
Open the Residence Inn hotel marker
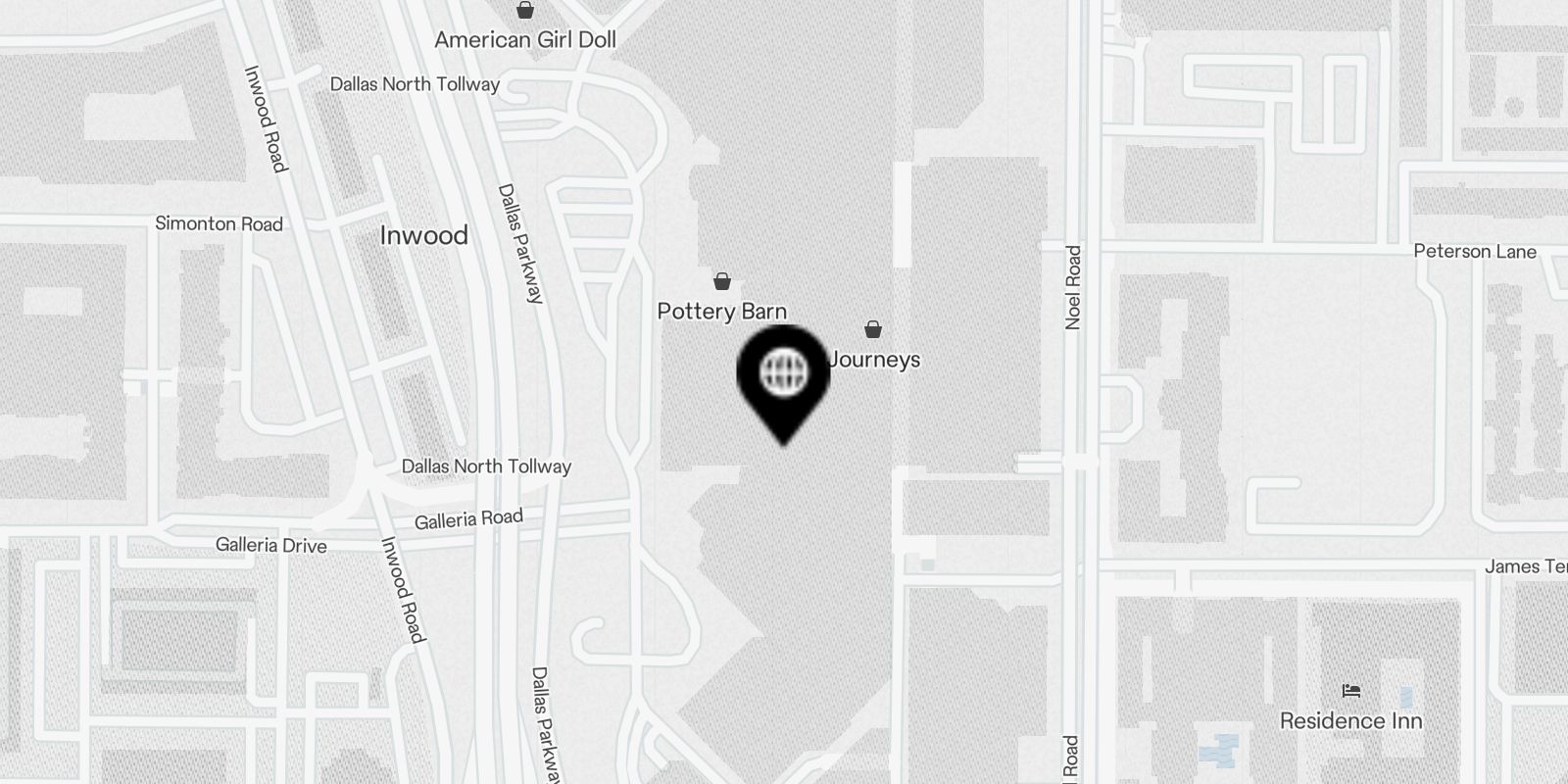click(x=1351, y=691)
